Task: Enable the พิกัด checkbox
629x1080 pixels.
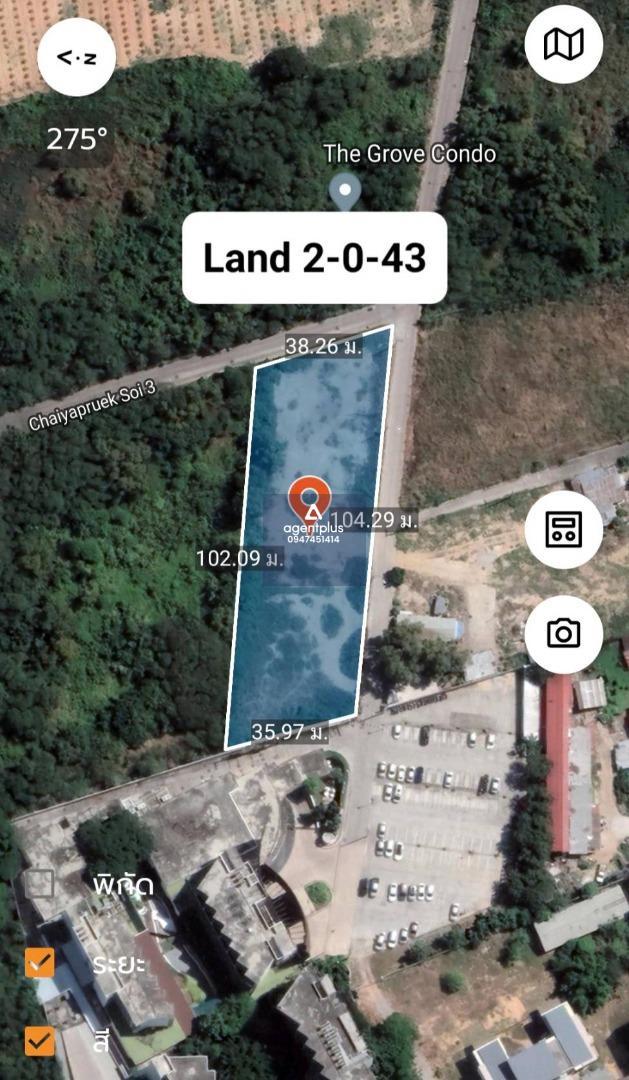Action: pos(39,884)
